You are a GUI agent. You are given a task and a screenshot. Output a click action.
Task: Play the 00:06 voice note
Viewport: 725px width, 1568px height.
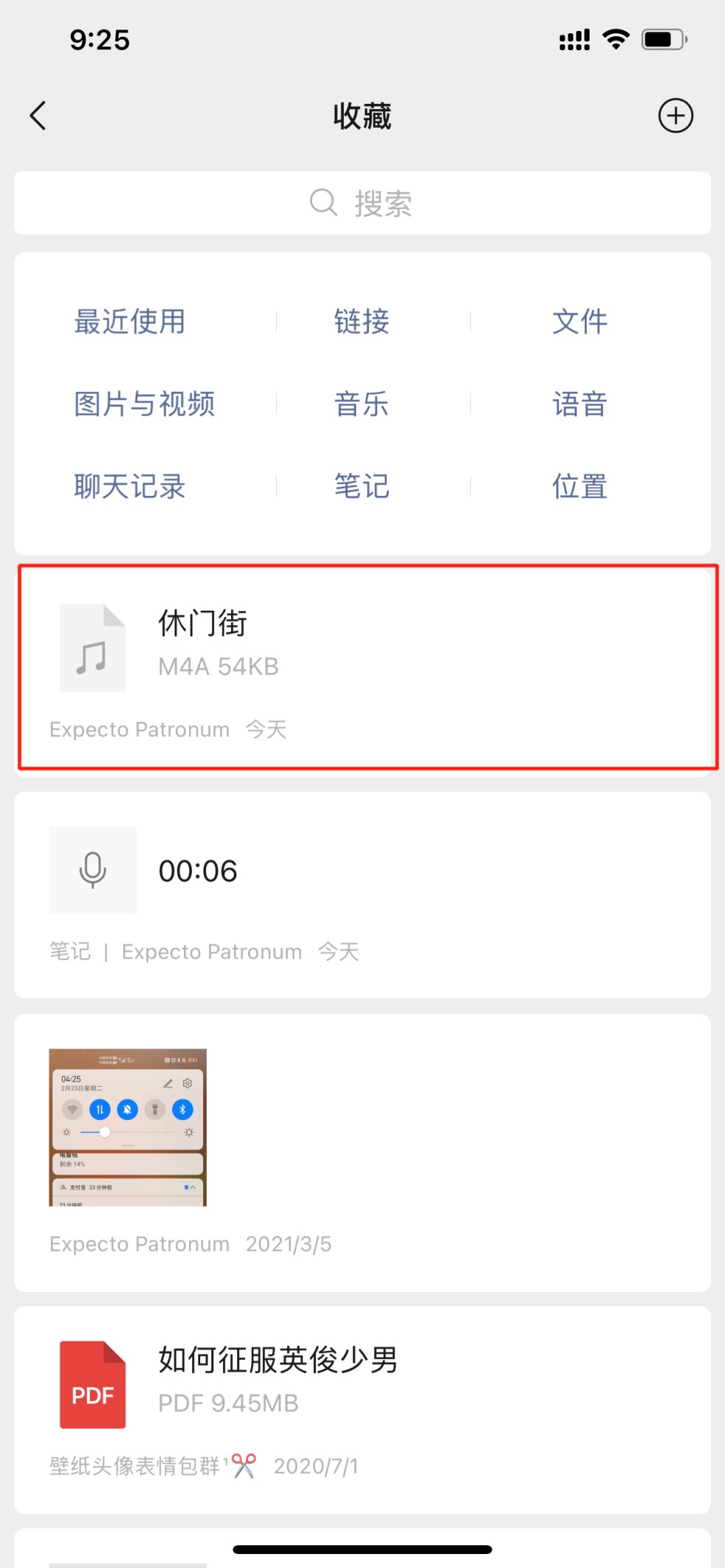coord(362,895)
